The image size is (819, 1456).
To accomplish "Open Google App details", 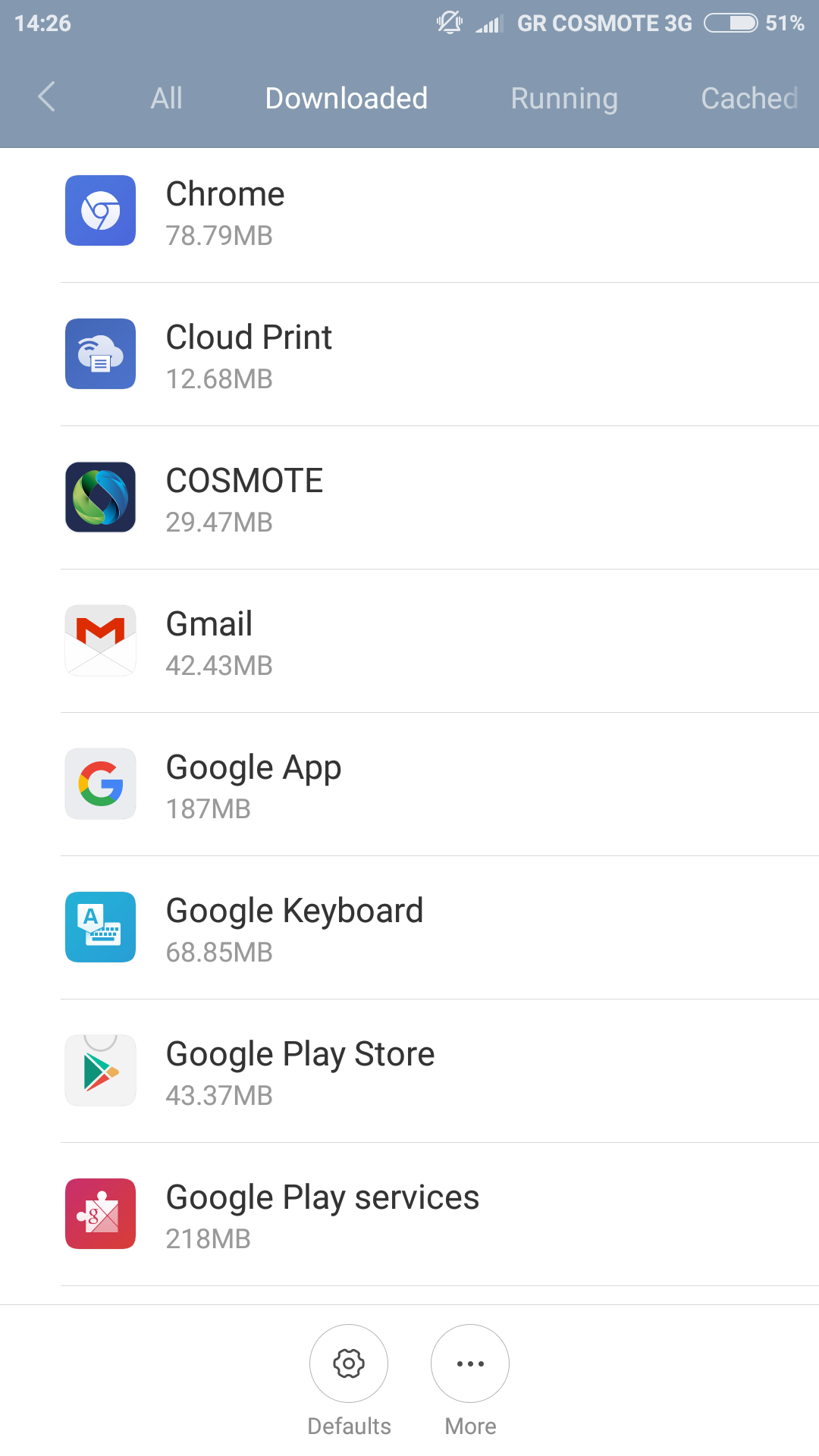I will click(x=409, y=785).
